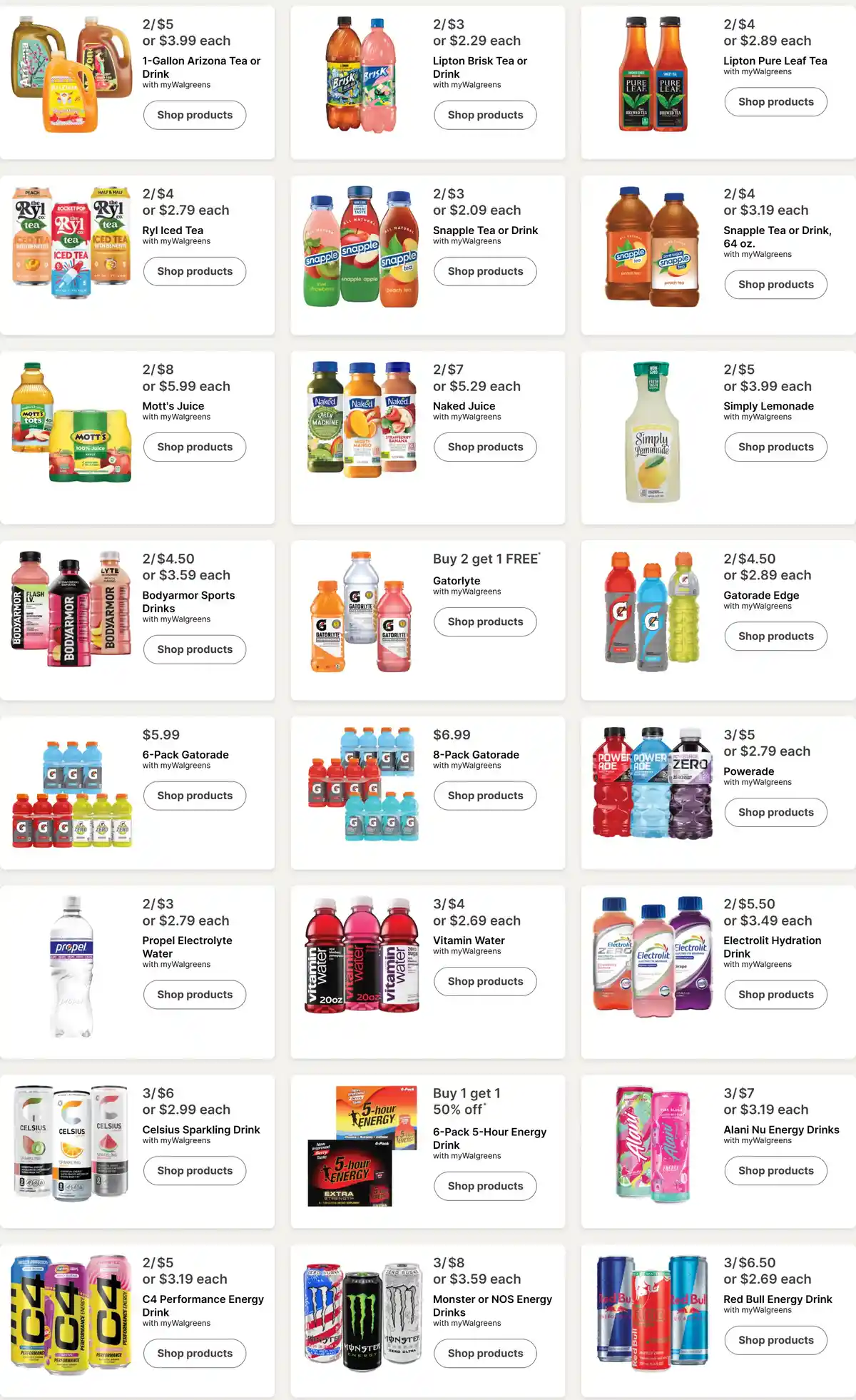
Task: Shop Monster or NOS Energy Drinks
Action: click(x=485, y=1354)
